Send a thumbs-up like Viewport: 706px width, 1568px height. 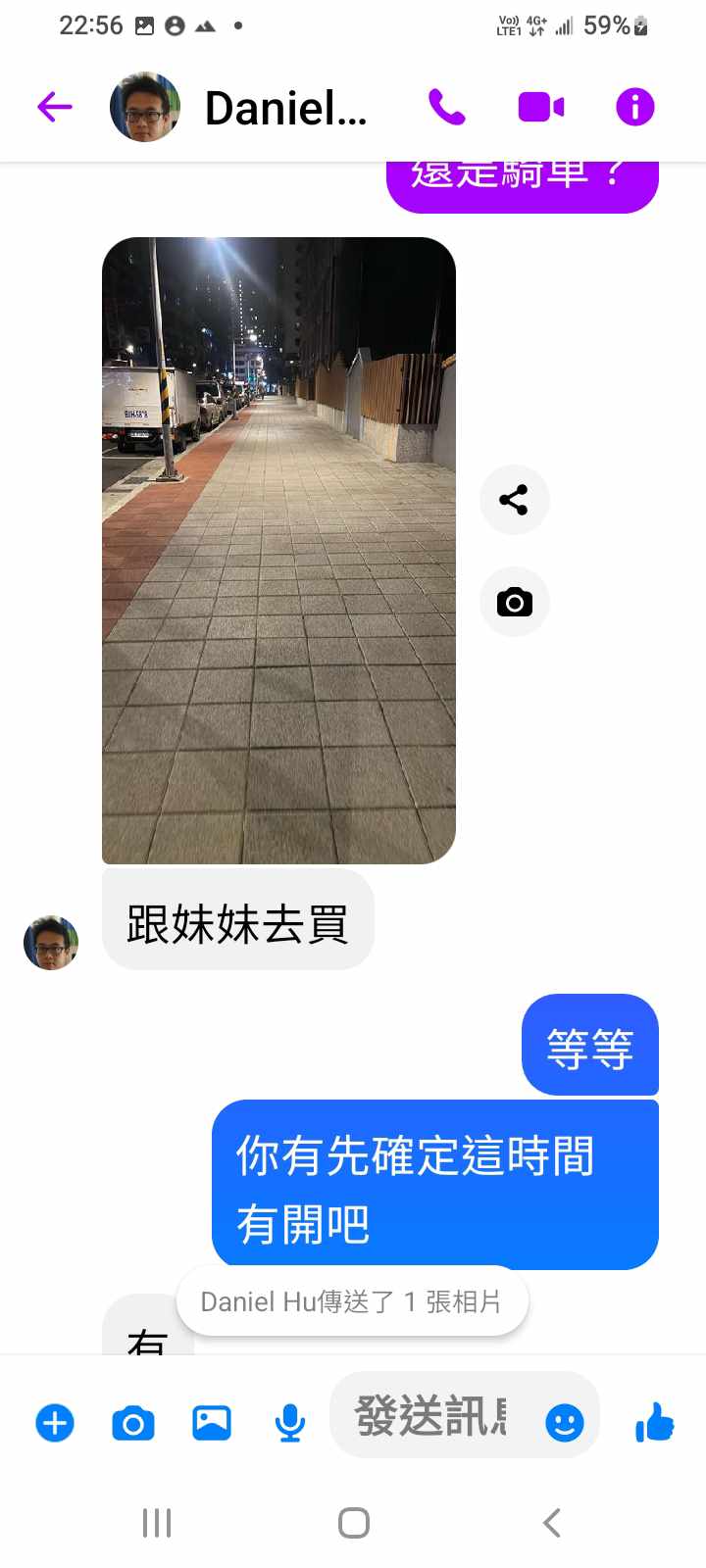pyautogui.click(x=654, y=1421)
